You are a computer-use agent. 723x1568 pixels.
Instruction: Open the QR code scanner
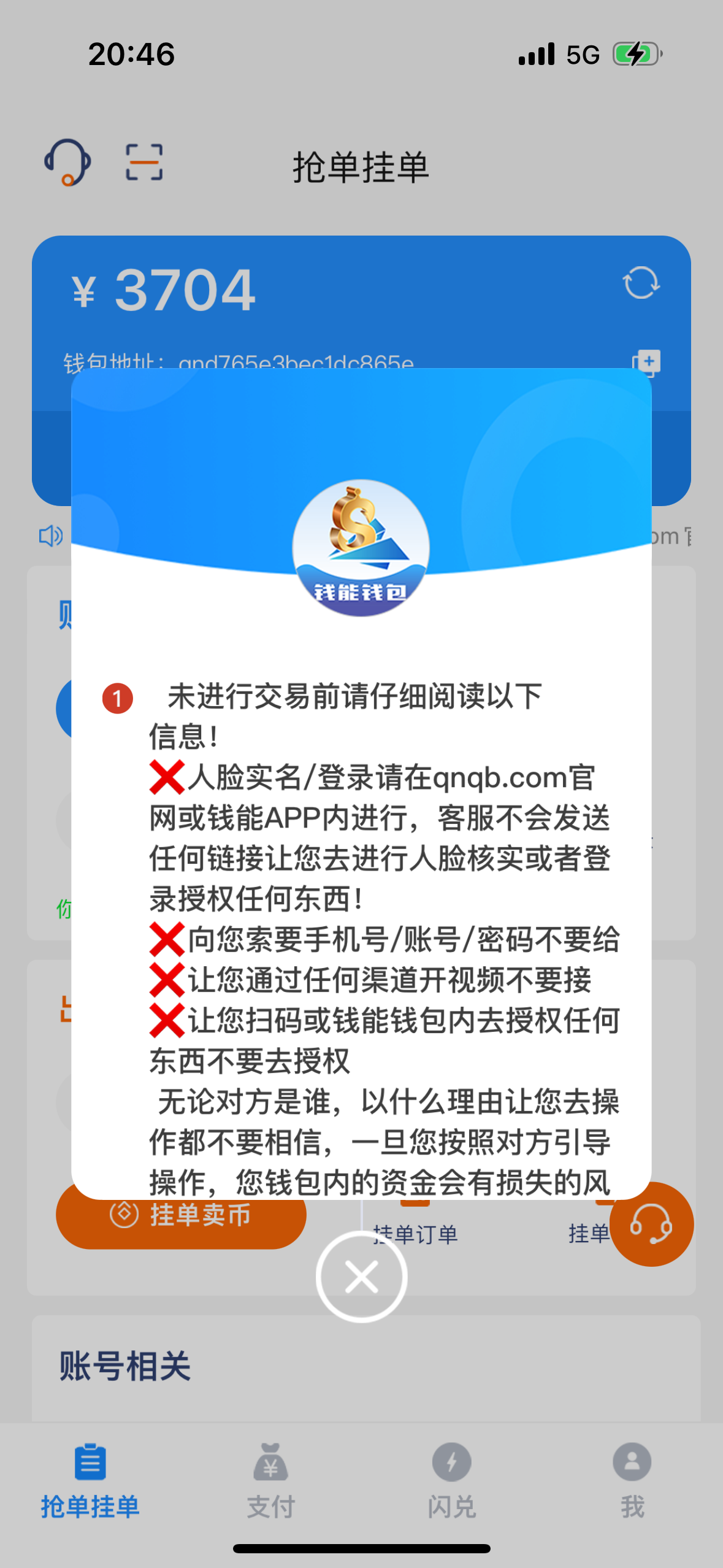(144, 162)
